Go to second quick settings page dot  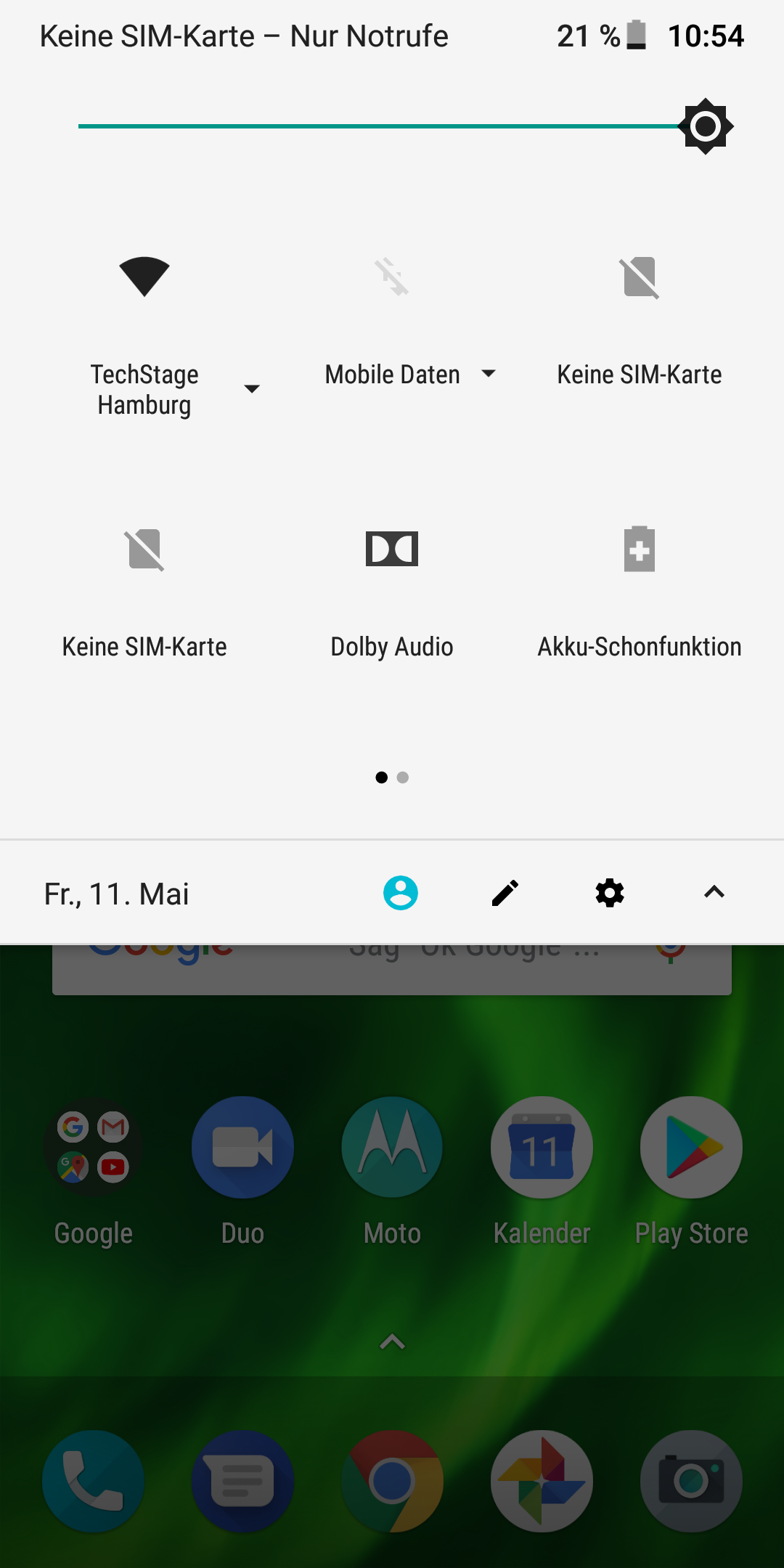pyautogui.click(x=403, y=777)
